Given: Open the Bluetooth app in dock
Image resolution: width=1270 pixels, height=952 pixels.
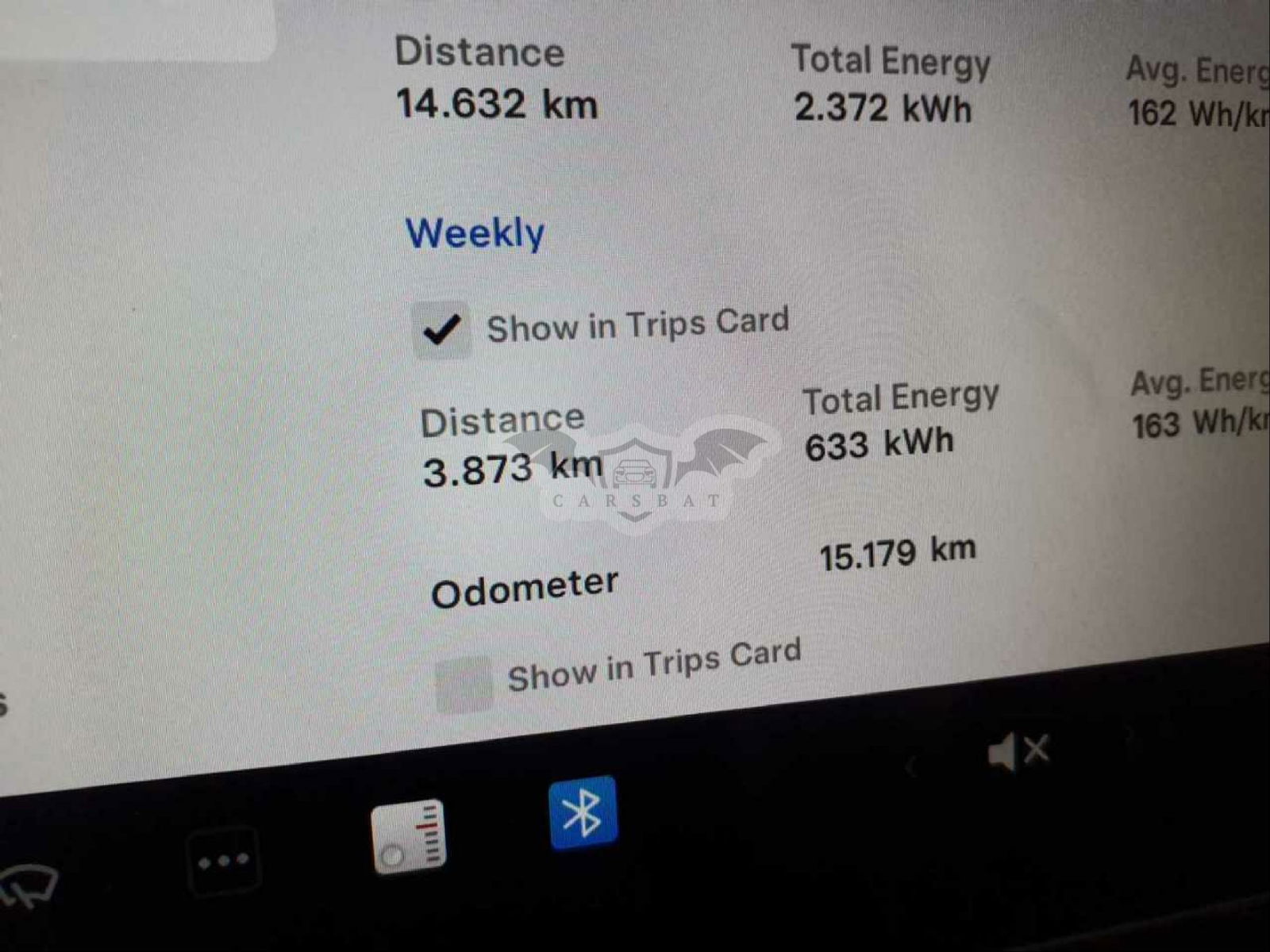Looking at the screenshot, I should pyautogui.click(x=583, y=813).
